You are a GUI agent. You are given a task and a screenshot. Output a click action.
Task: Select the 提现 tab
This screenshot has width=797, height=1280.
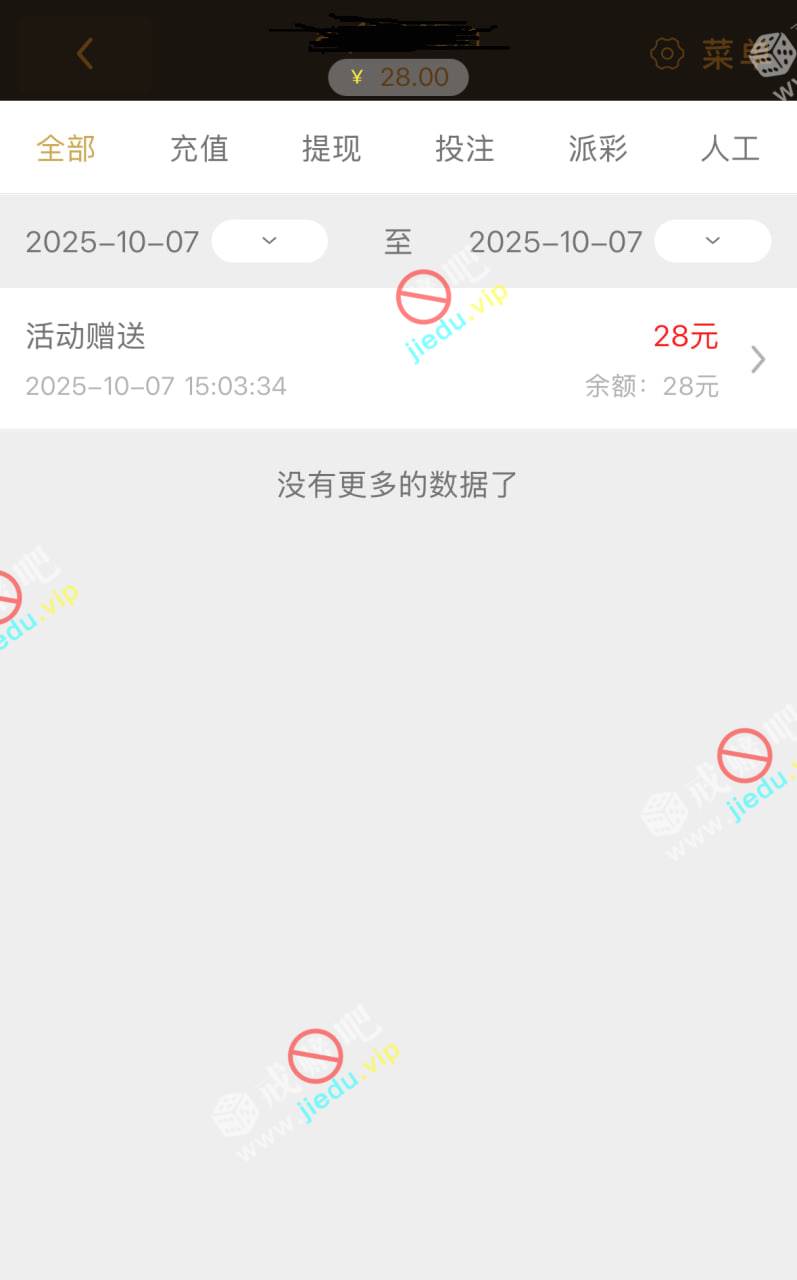tap(332, 149)
